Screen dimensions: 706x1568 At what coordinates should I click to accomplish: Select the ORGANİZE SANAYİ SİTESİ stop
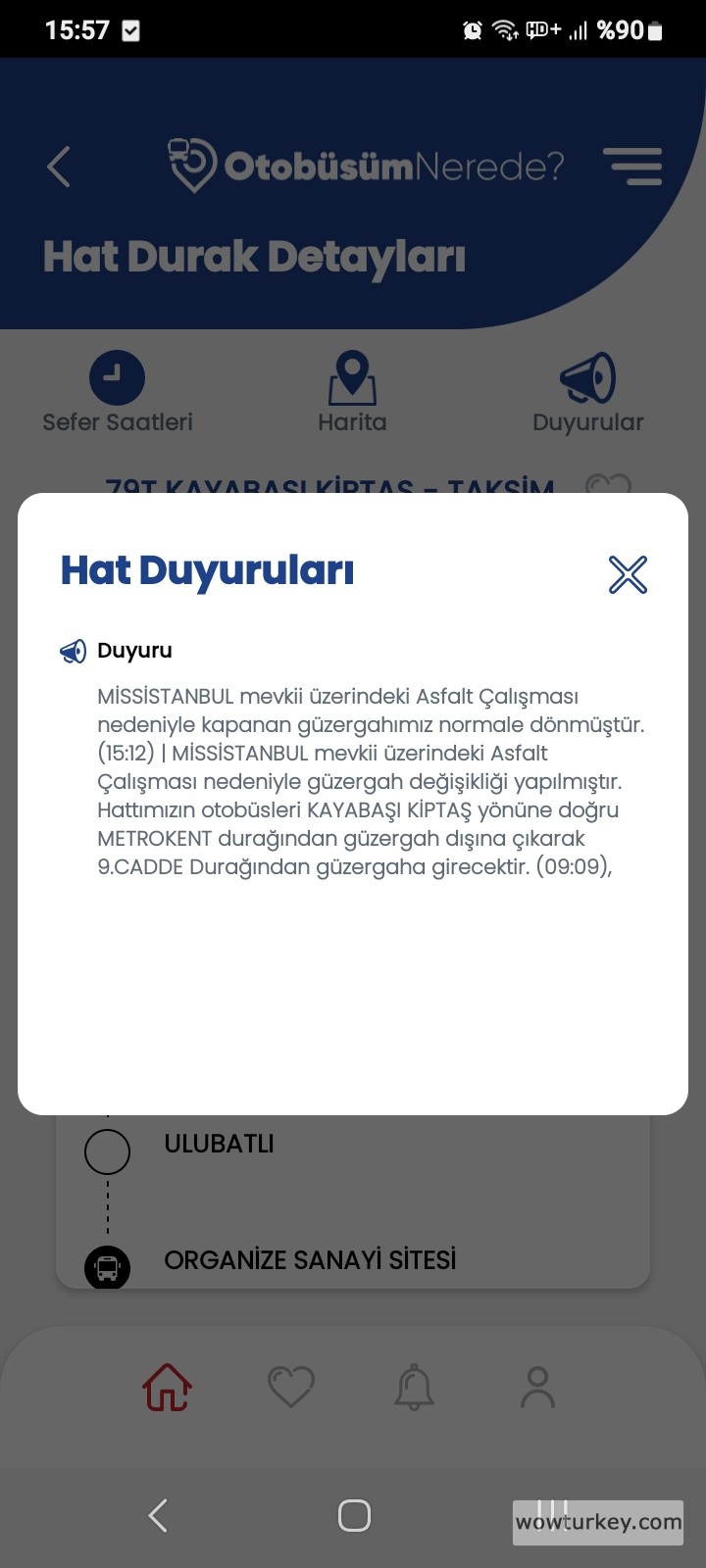pos(310,1260)
